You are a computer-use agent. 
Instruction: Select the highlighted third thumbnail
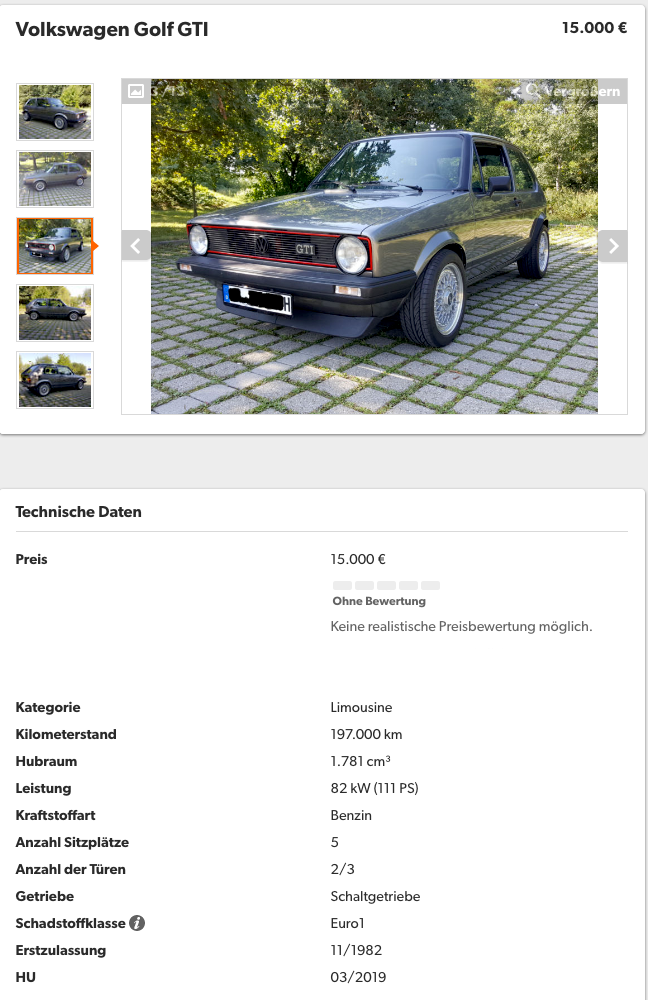tap(55, 246)
